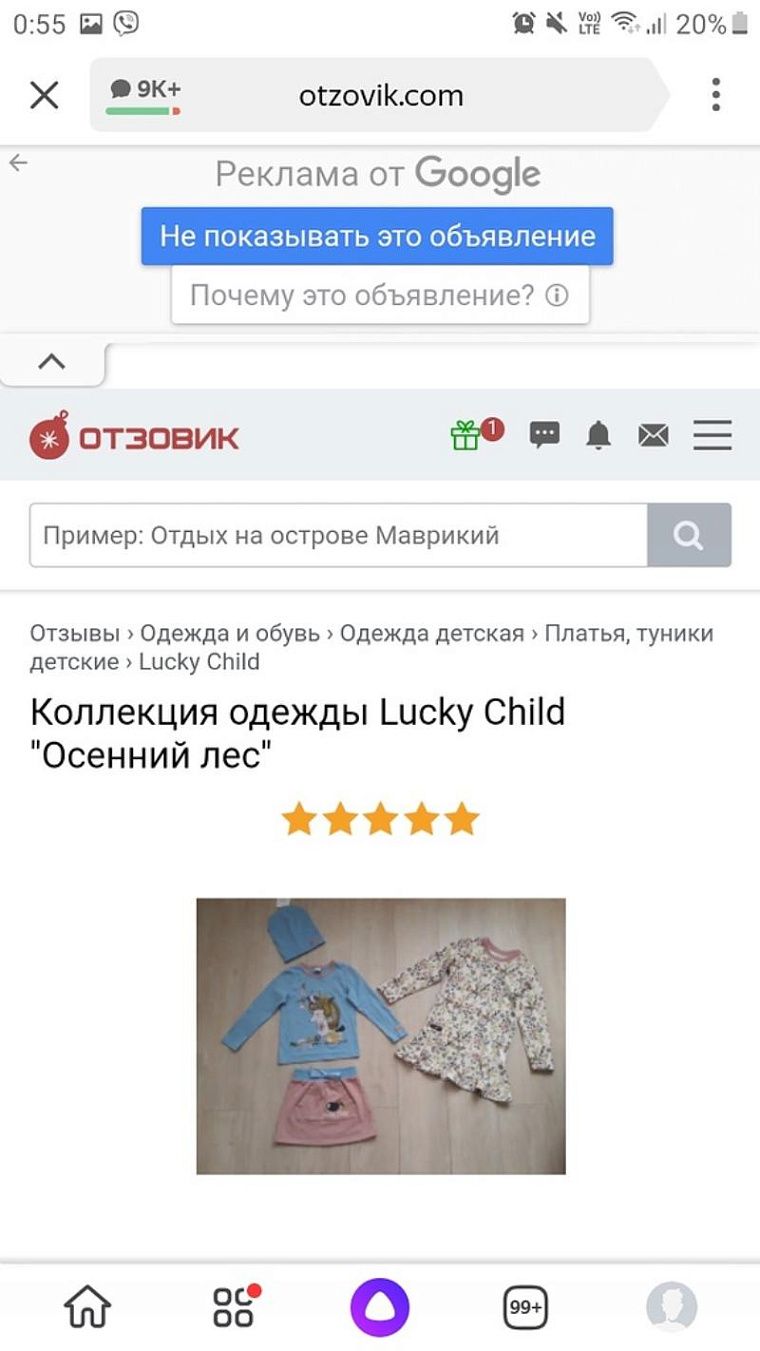Screen dimensions: 760x1351
Task: Focus the 'Пример: Отдых на острове Маврикий' search field
Action: click(x=338, y=535)
